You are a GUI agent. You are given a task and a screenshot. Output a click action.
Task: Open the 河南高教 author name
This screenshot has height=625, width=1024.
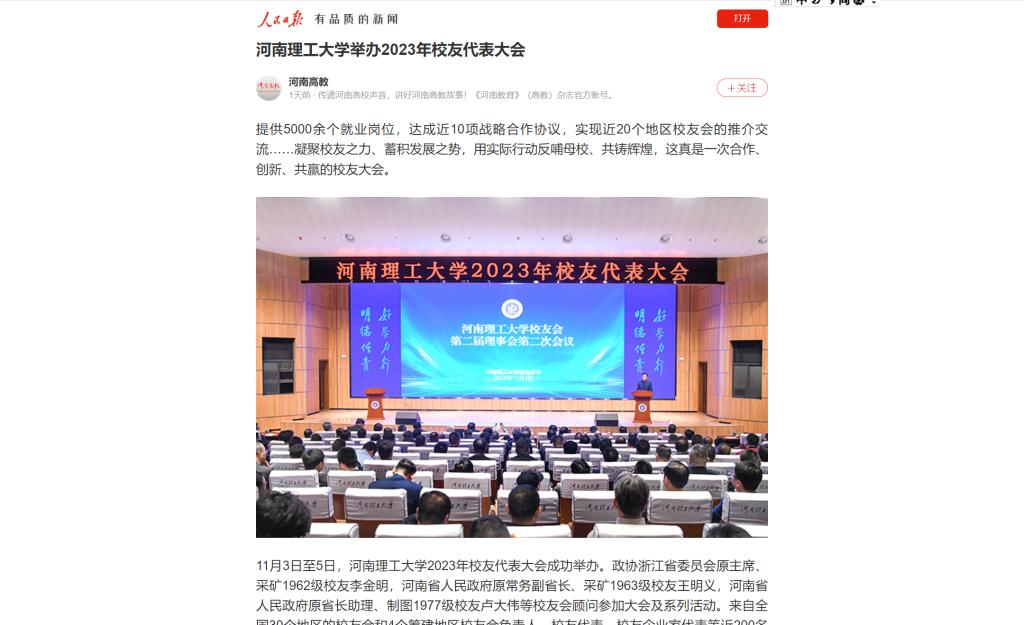pyautogui.click(x=308, y=81)
